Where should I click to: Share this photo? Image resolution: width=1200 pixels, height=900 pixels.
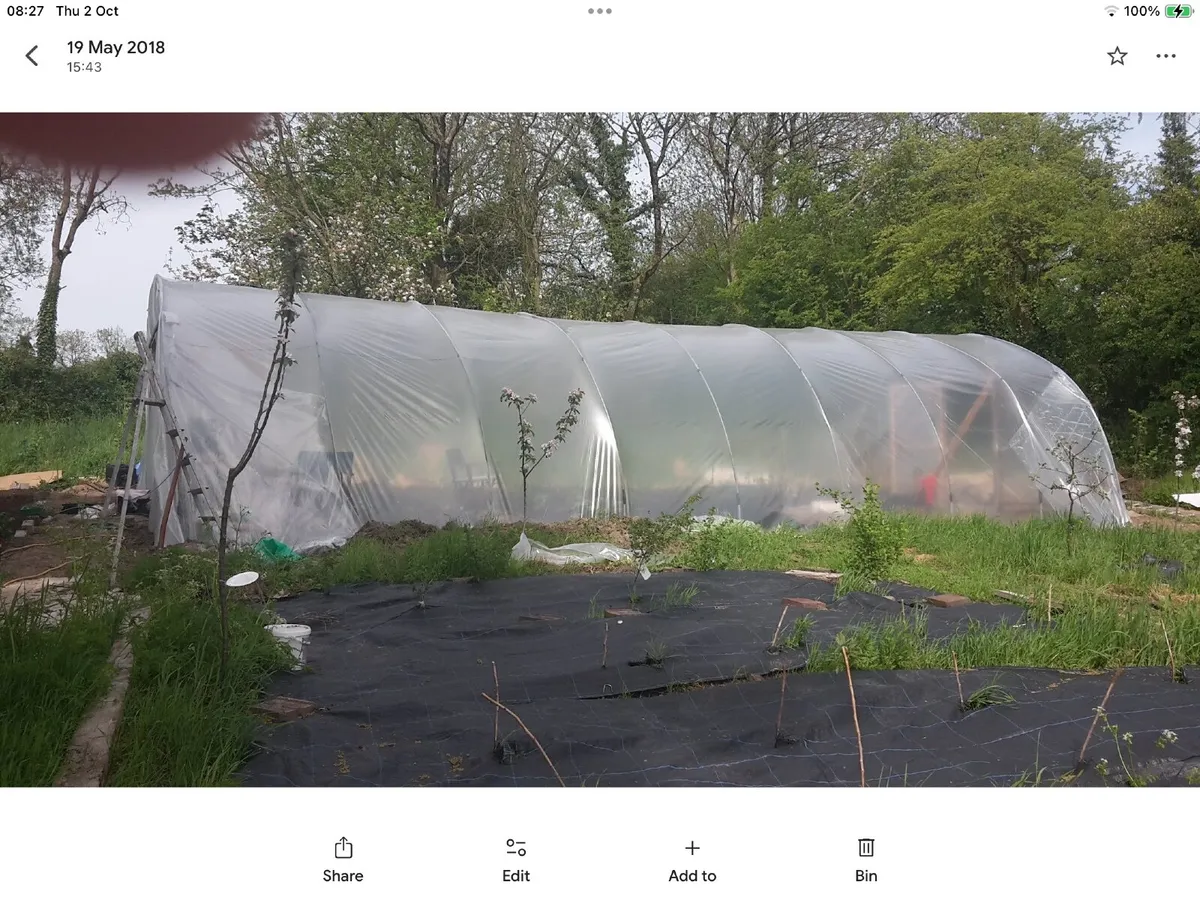(343, 859)
